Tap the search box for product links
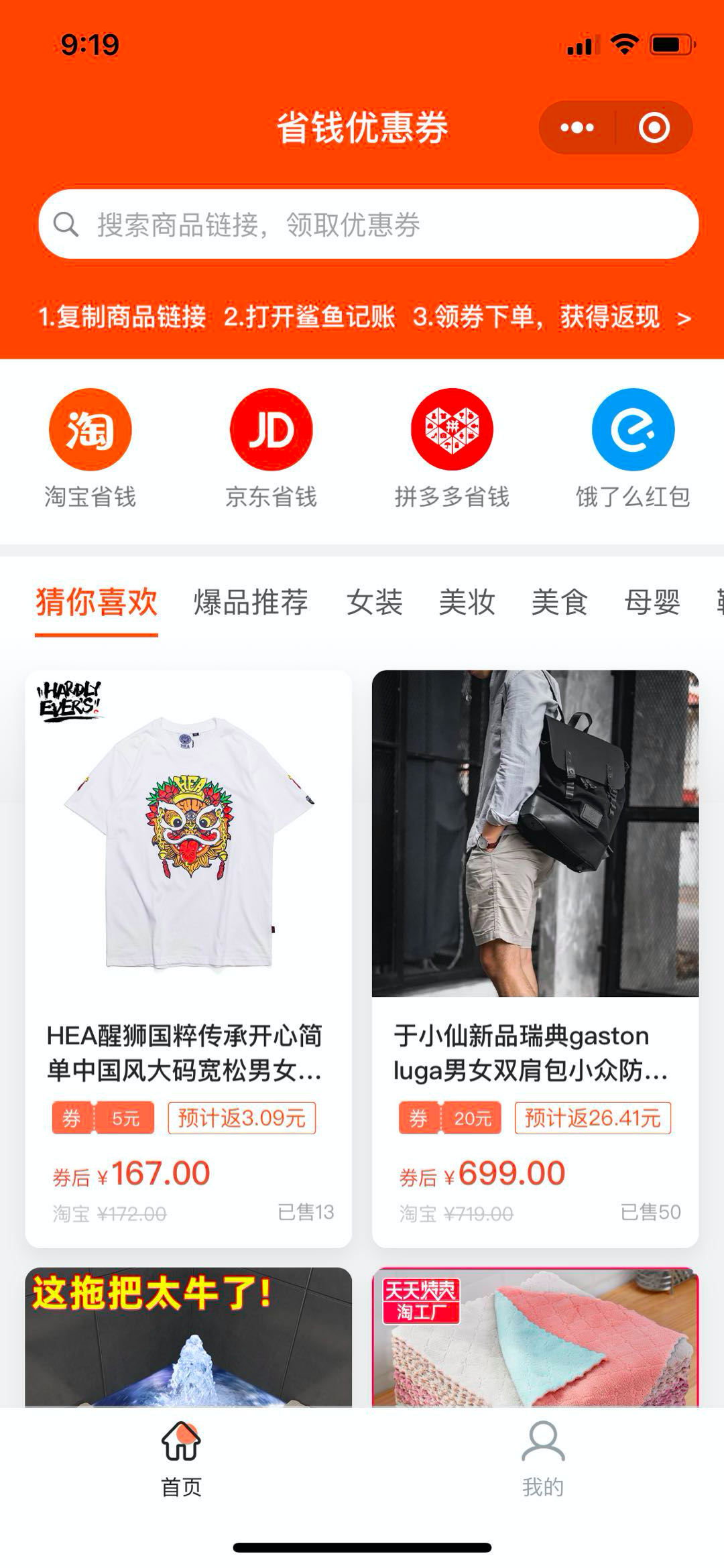Image resolution: width=724 pixels, height=1568 pixels. click(368, 224)
